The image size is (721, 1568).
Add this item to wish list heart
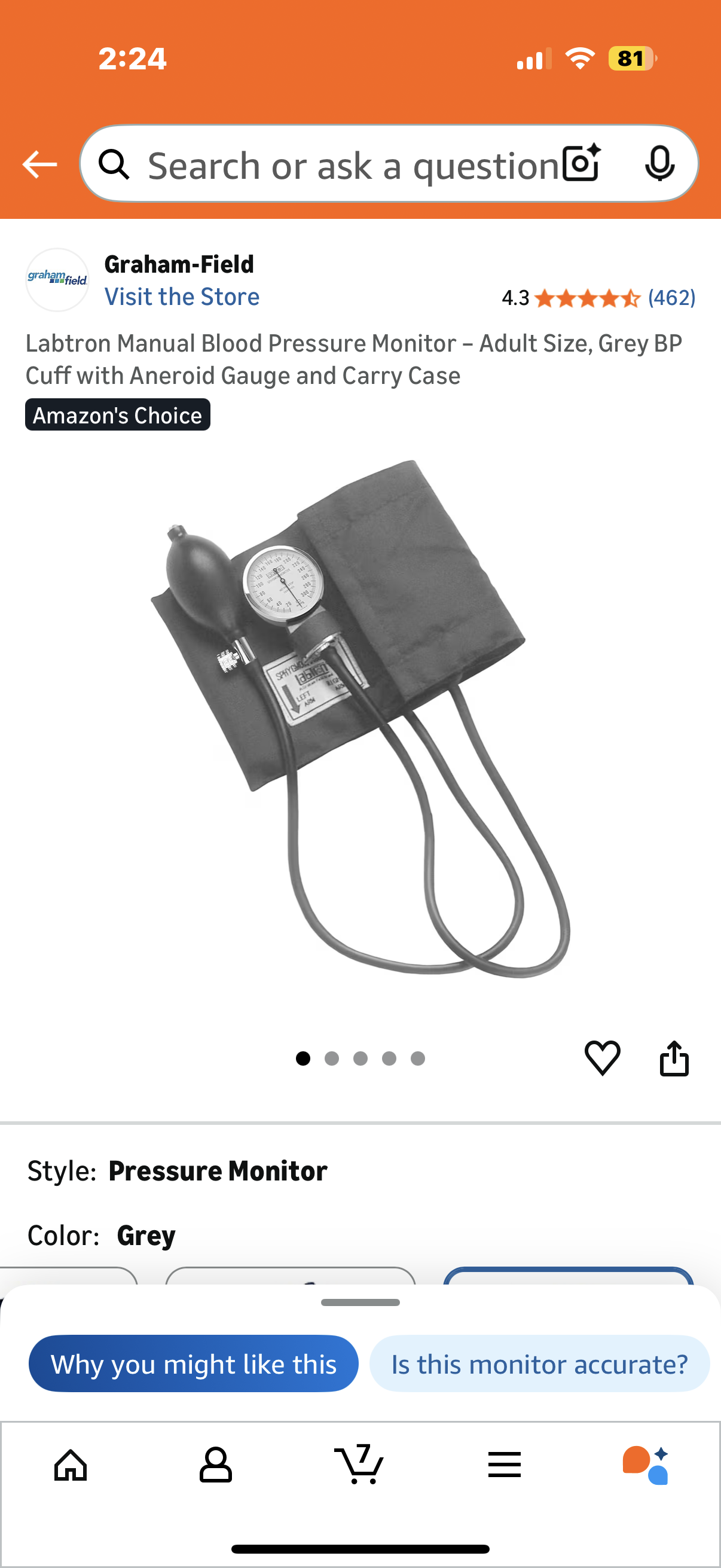(602, 1058)
